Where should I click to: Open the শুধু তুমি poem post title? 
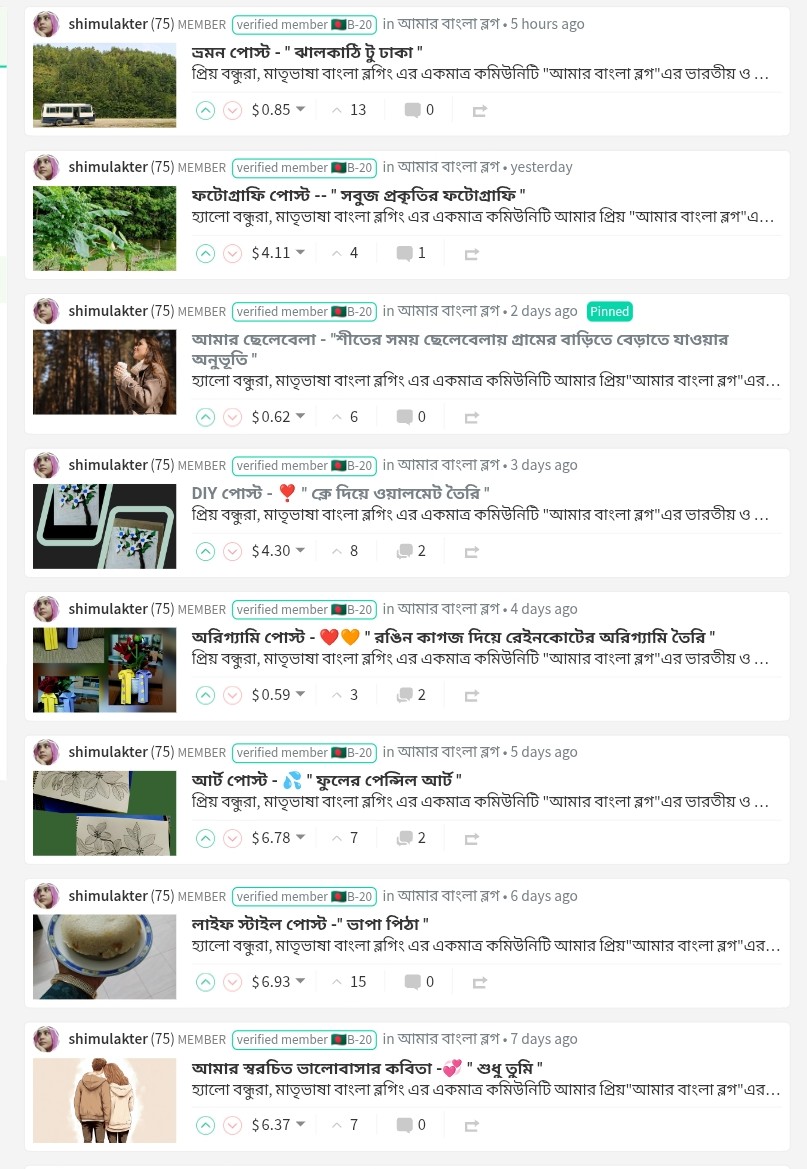tap(368, 1067)
